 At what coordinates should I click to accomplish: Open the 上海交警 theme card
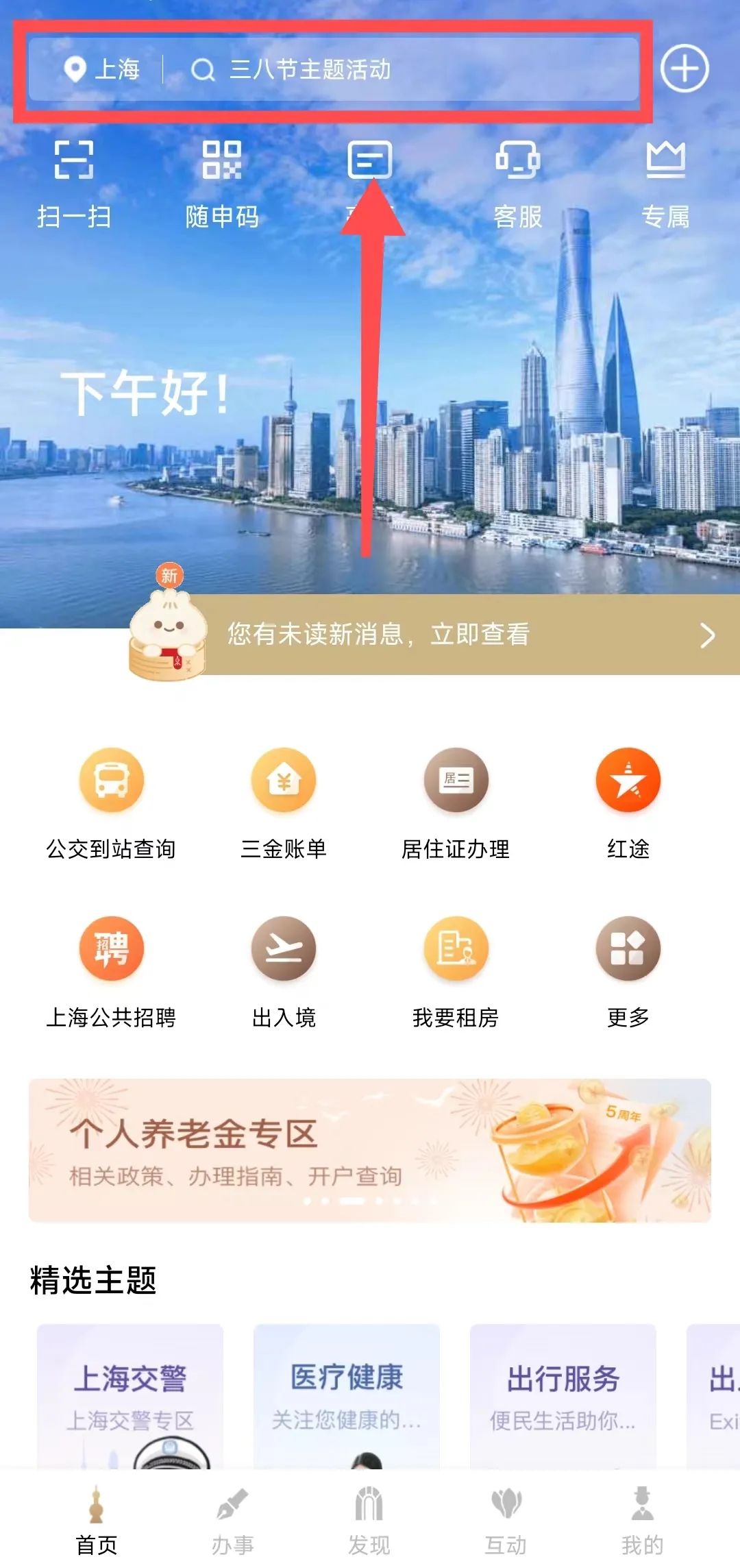(x=130, y=1396)
